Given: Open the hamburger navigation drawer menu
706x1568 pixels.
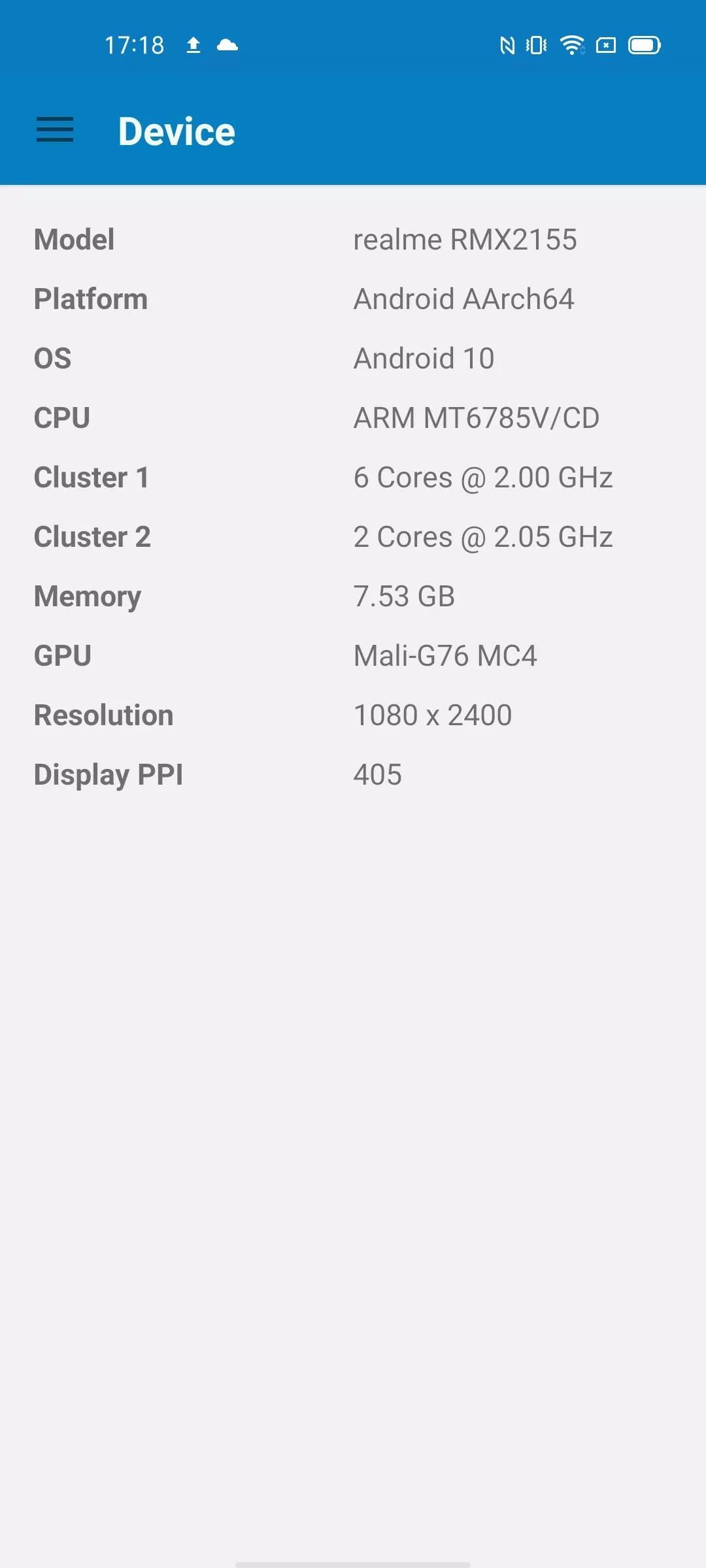Looking at the screenshot, I should (55, 130).
